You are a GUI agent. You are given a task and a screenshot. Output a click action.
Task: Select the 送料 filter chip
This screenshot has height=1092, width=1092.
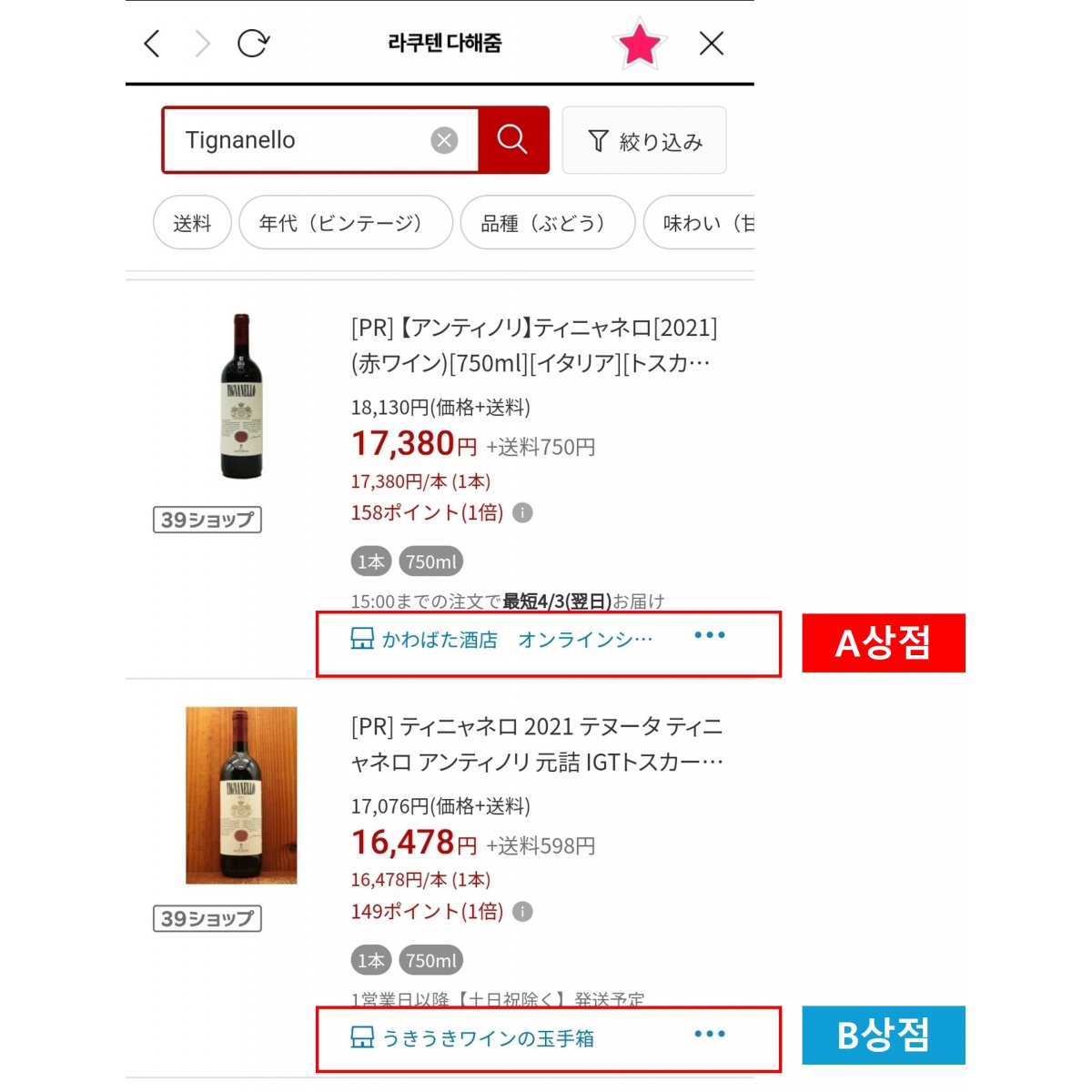(192, 223)
